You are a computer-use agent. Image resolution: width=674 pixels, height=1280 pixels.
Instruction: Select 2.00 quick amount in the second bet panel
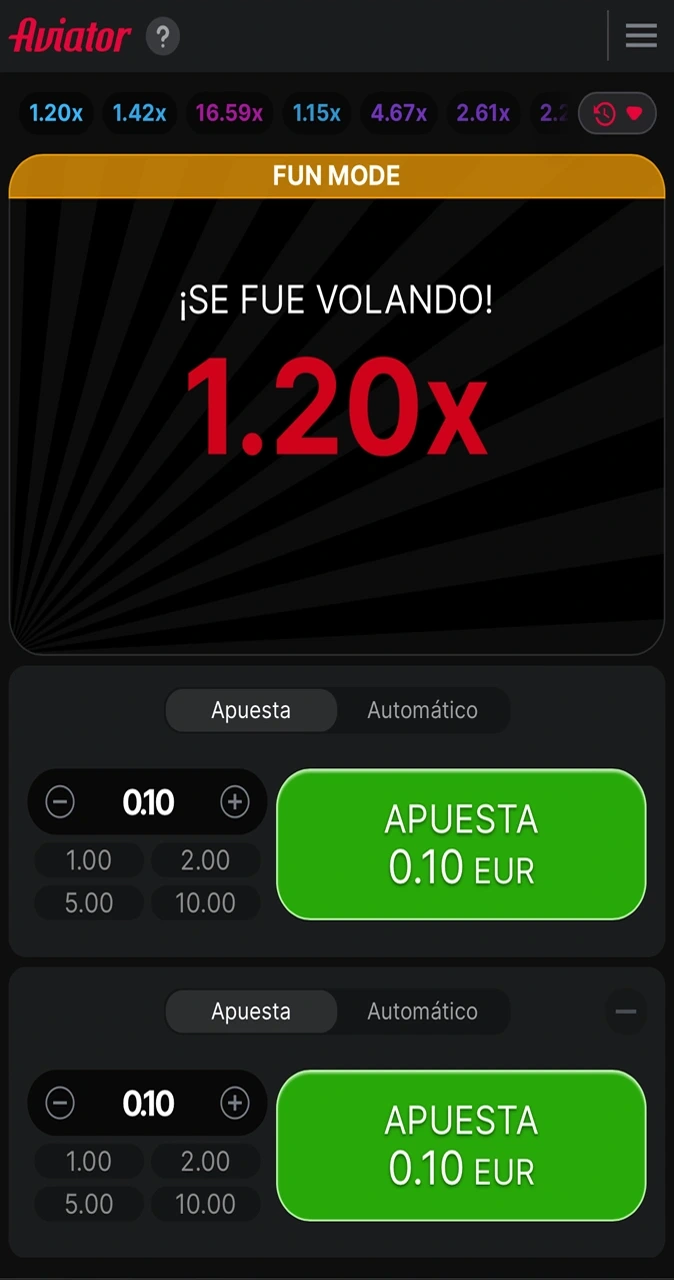[x=205, y=1161]
